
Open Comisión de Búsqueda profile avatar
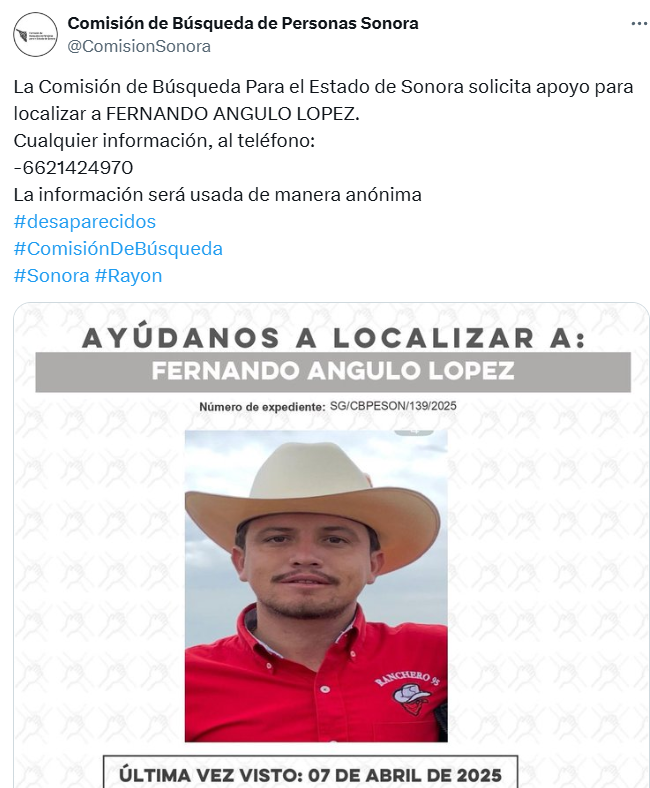(x=35, y=34)
